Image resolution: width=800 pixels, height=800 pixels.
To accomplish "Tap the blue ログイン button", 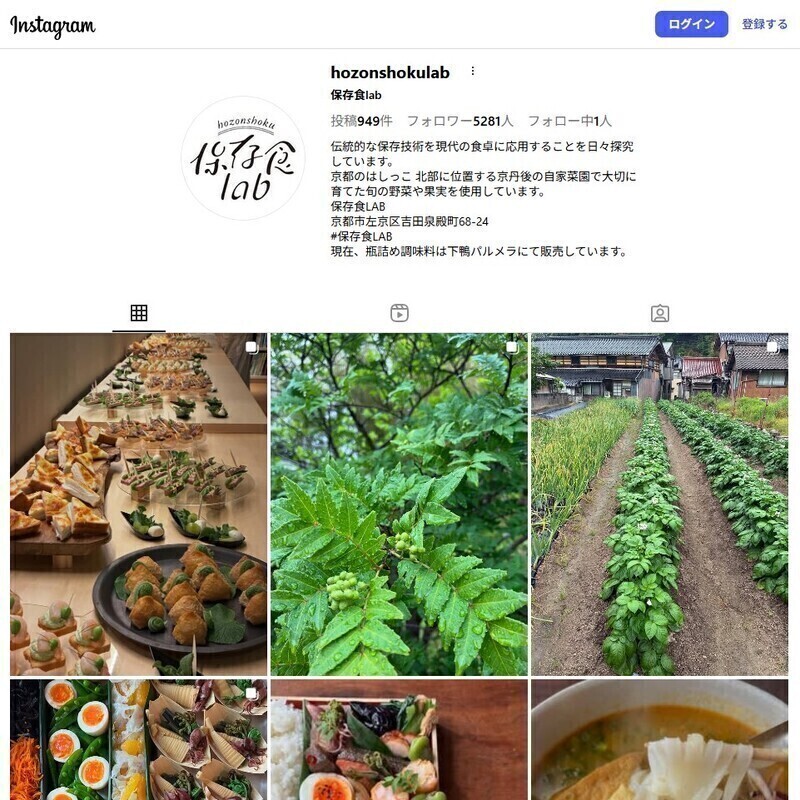I will click(x=691, y=24).
